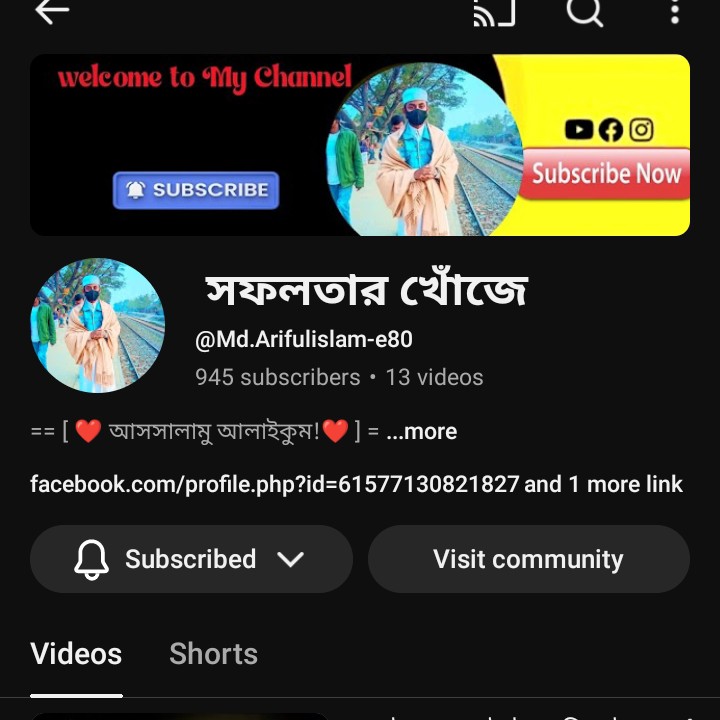Image resolution: width=720 pixels, height=720 pixels.
Task: Select the Videos tab
Action: click(x=76, y=654)
